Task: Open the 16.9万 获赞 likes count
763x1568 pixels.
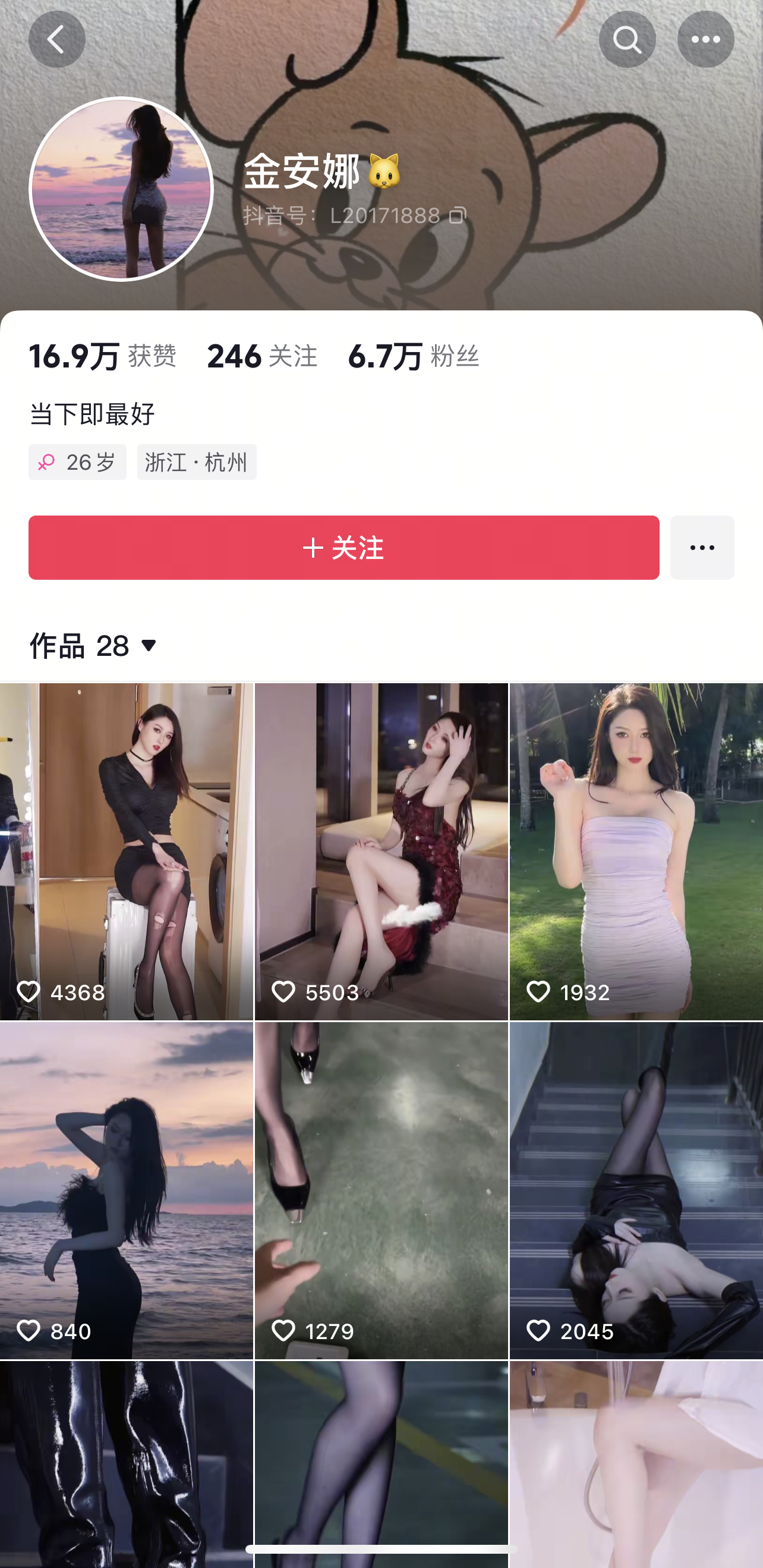Action: 102,356
